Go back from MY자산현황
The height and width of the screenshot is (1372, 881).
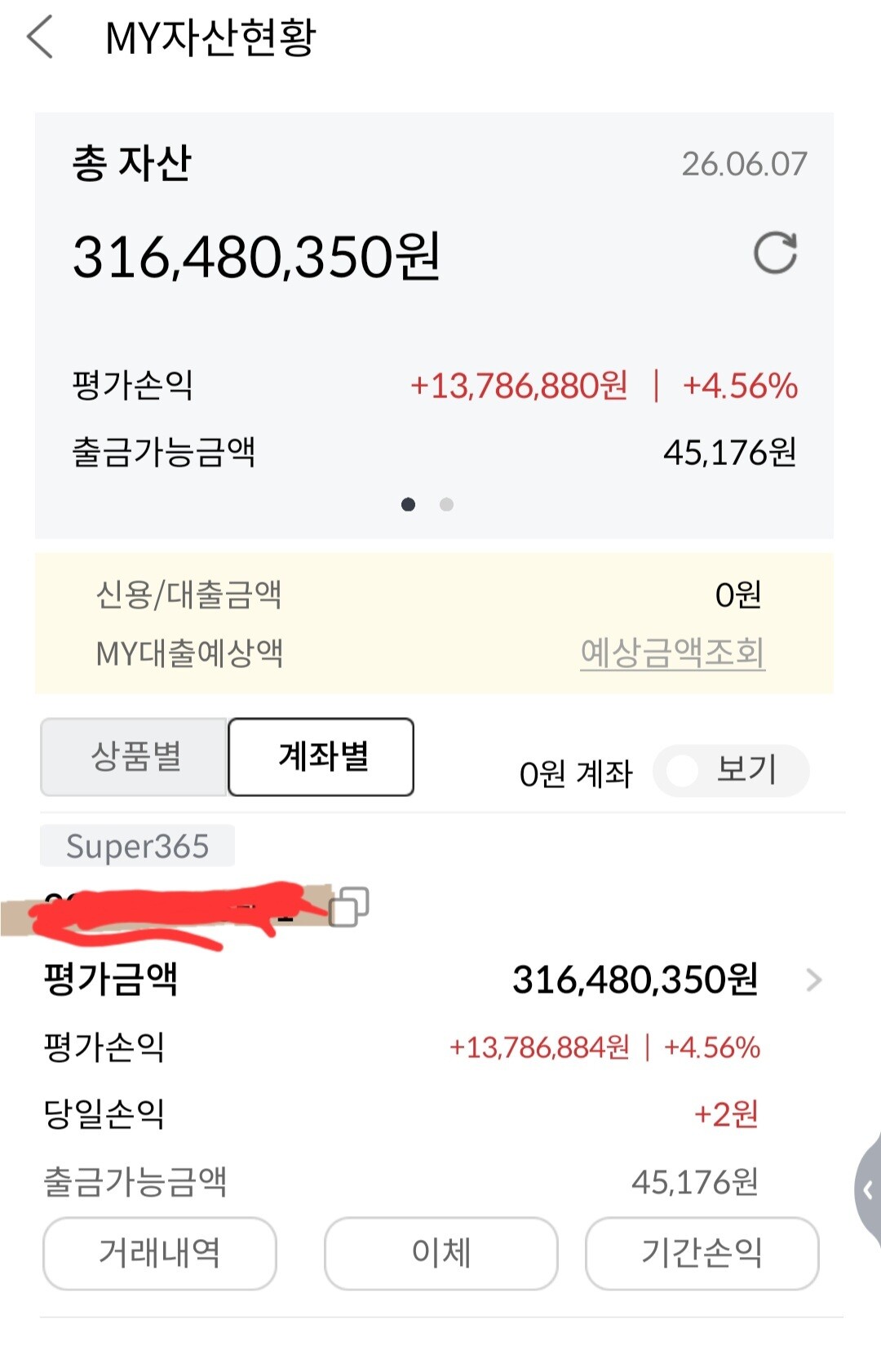(41, 37)
